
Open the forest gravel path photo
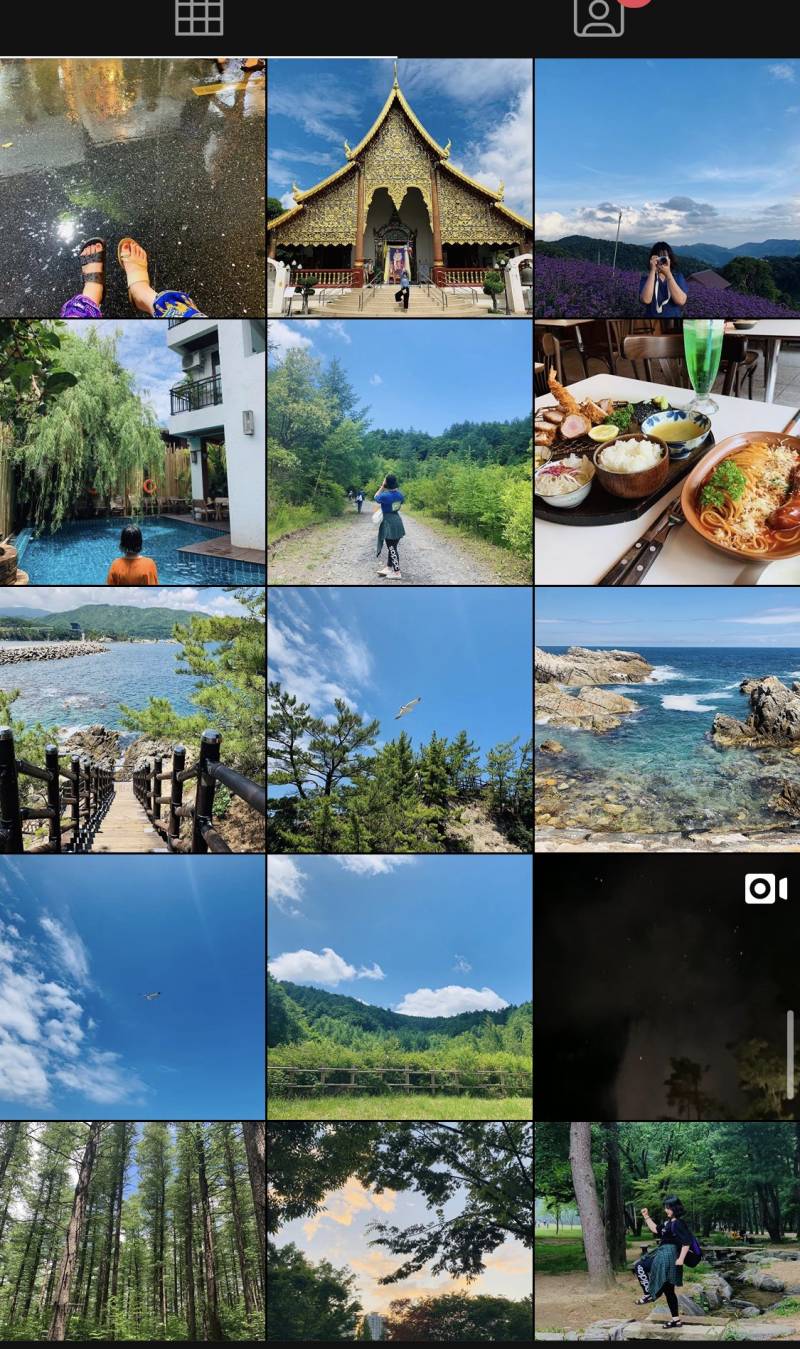click(x=399, y=452)
